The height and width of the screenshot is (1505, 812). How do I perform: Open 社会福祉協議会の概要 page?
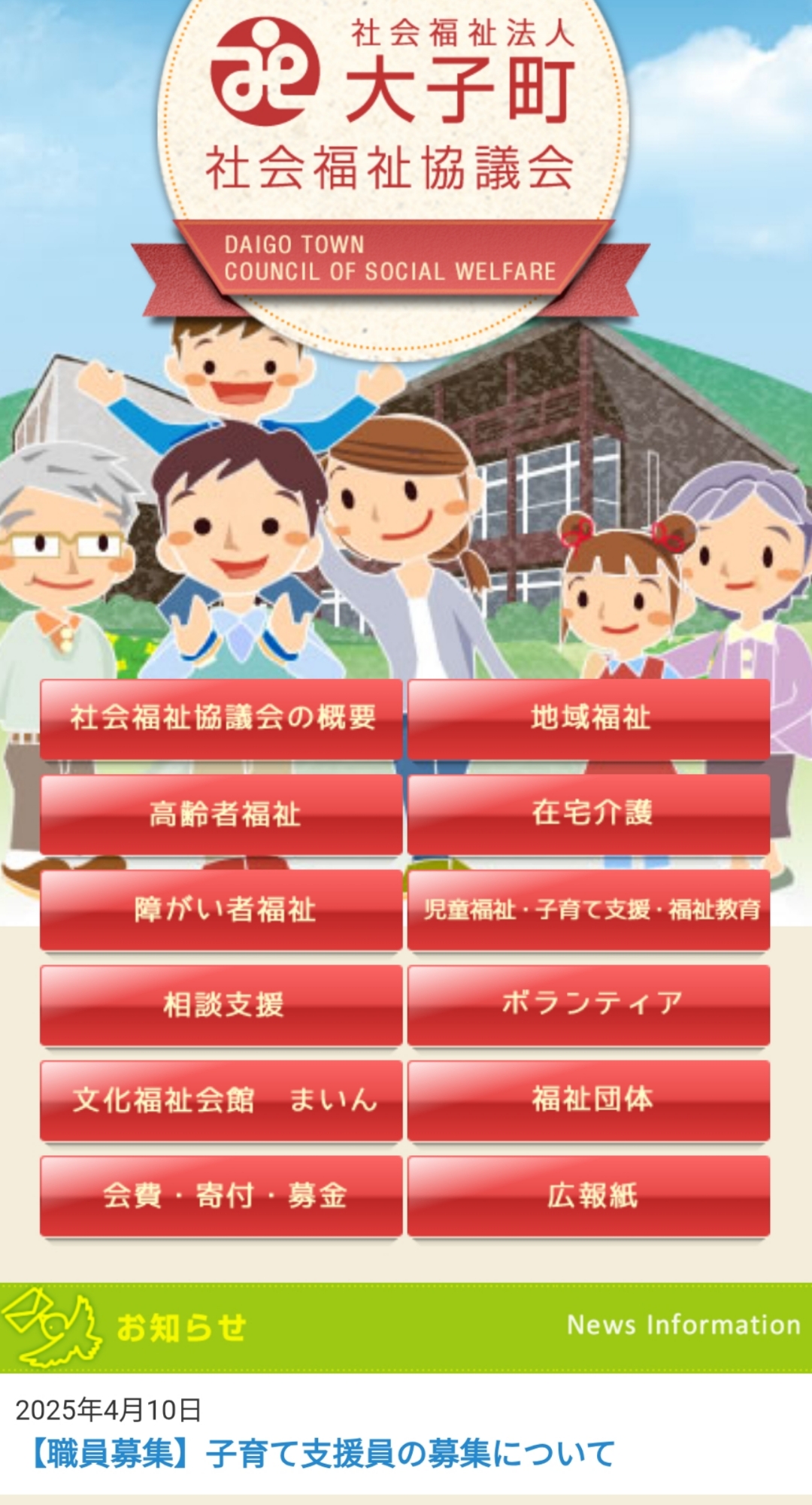(221, 718)
